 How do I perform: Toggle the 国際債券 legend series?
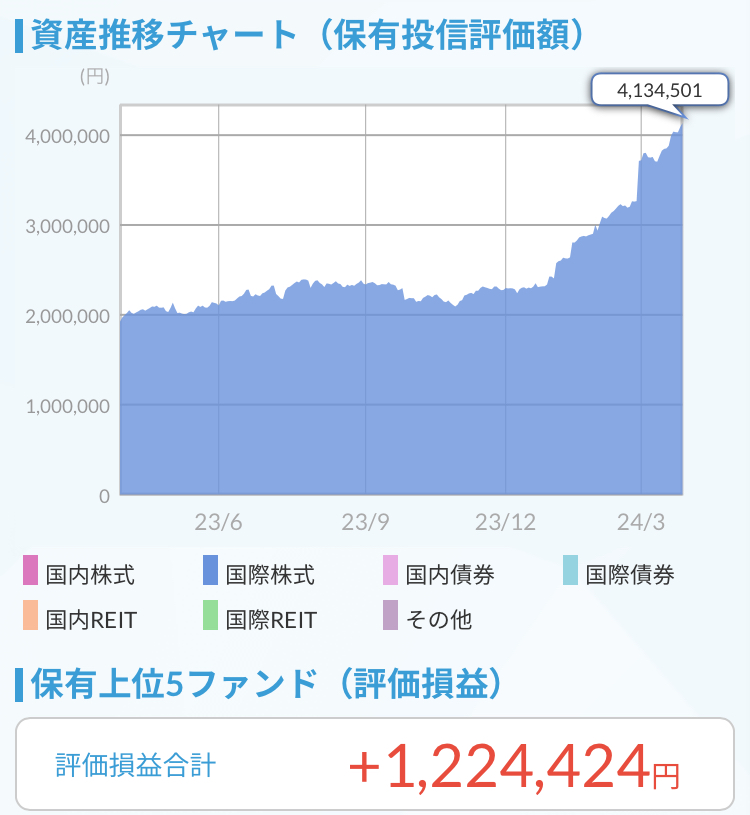coord(618,575)
